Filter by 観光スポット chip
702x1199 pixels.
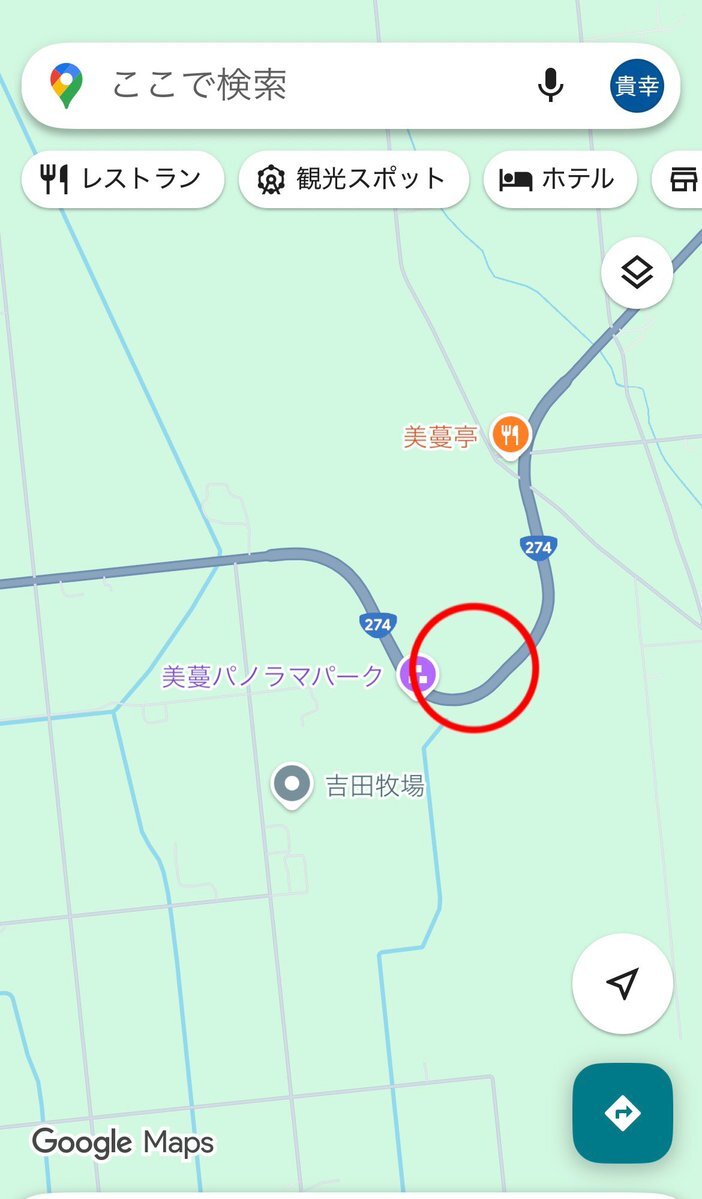[353, 180]
